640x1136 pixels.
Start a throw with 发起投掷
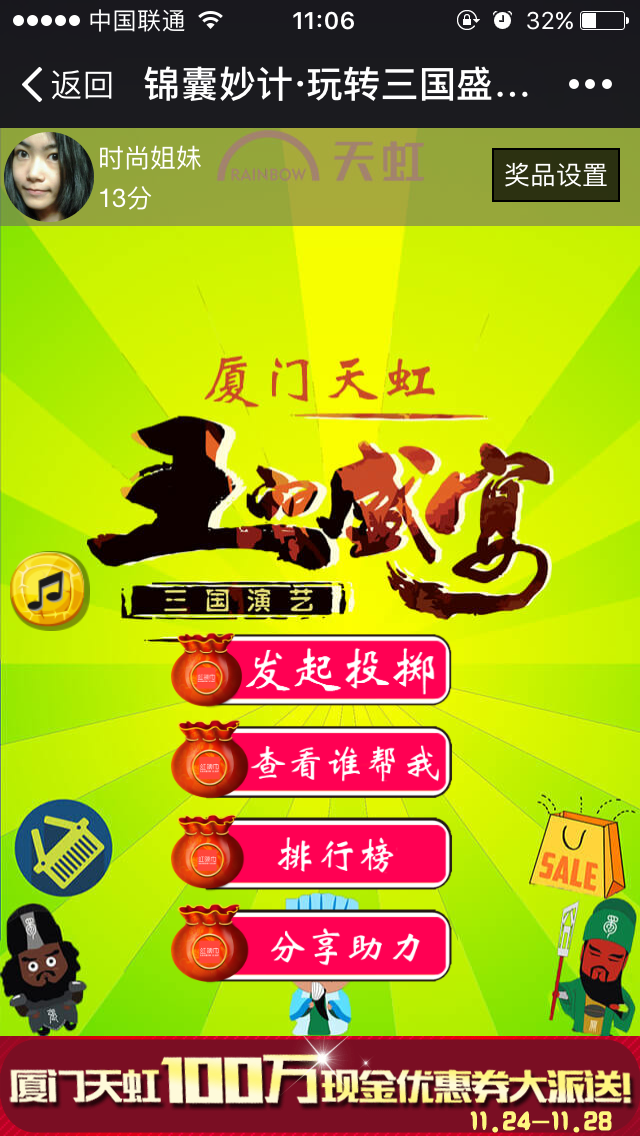(312, 670)
